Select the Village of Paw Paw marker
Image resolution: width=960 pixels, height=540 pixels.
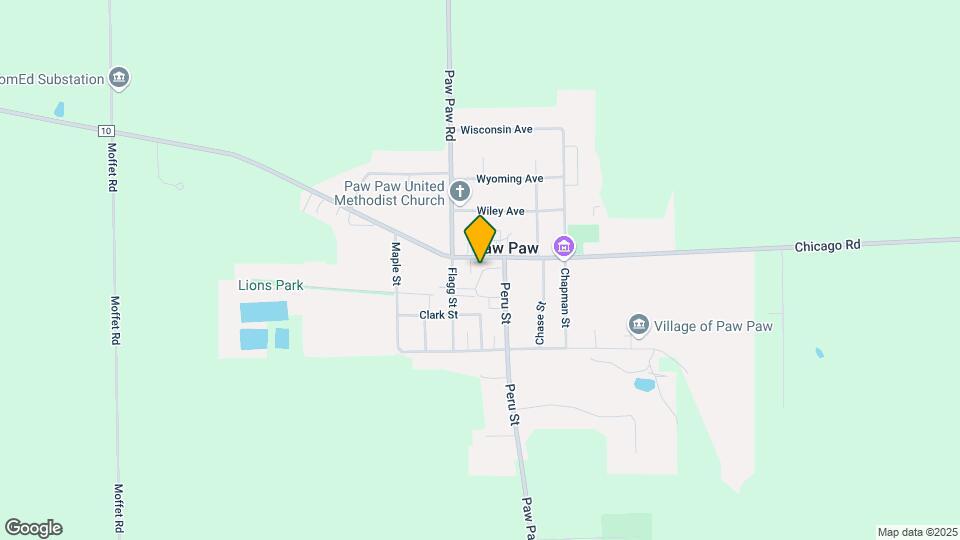tap(639, 325)
